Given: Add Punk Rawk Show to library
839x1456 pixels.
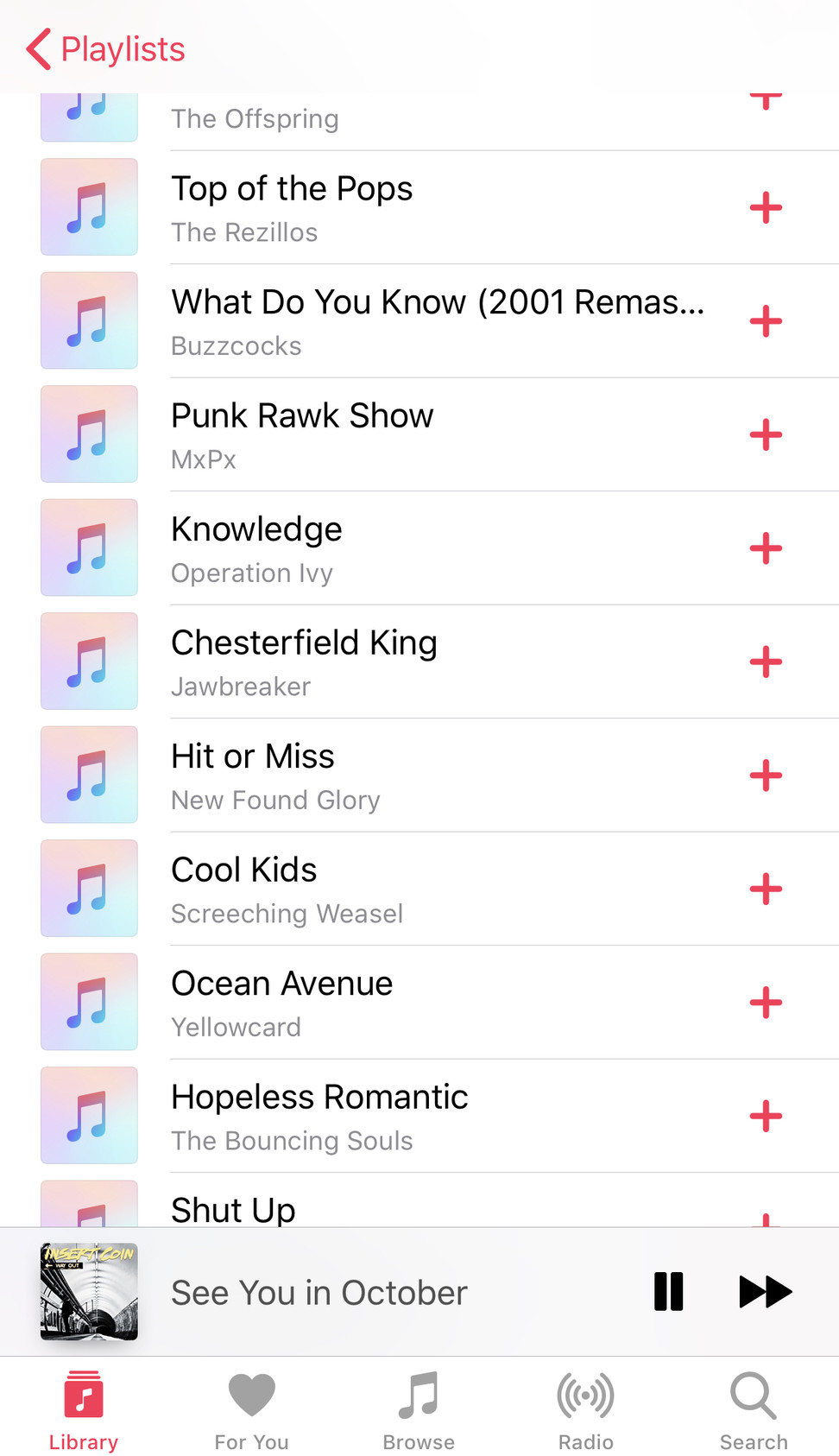Looking at the screenshot, I should pos(766,434).
